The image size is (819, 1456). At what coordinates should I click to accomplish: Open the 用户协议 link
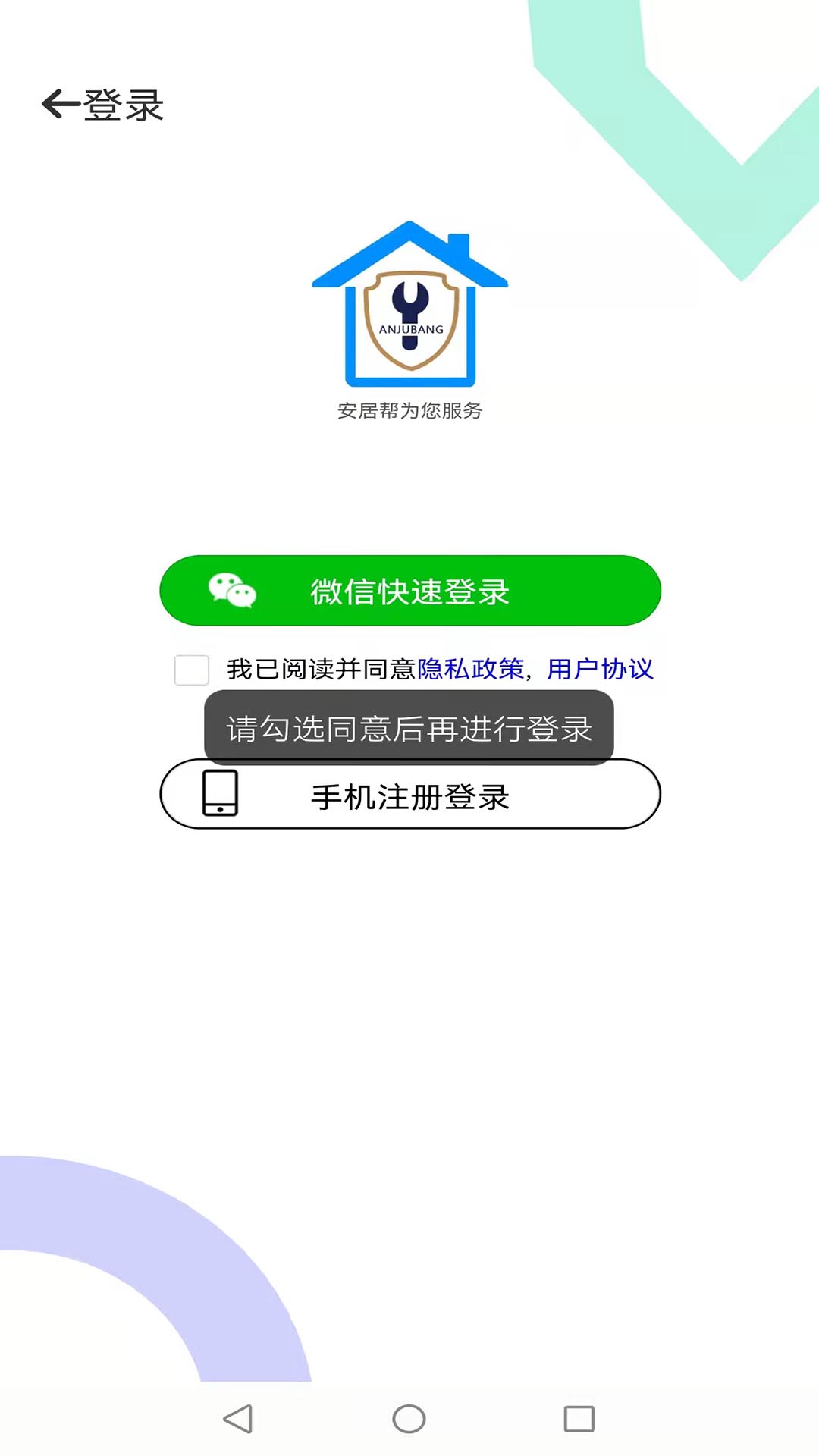point(600,669)
